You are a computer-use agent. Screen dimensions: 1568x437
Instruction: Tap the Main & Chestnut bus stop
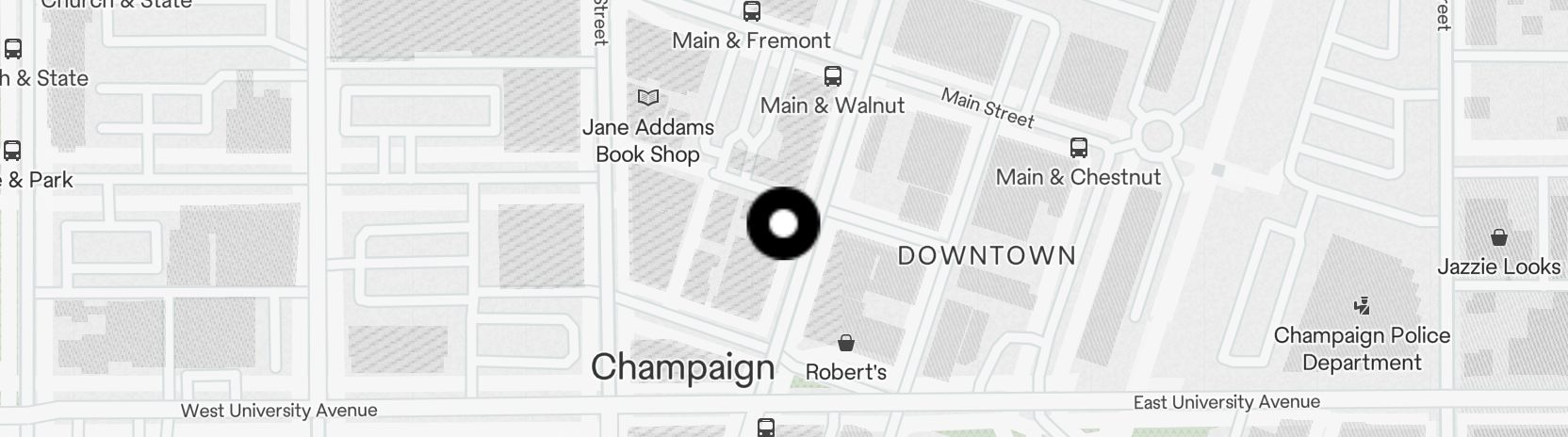[1079, 148]
